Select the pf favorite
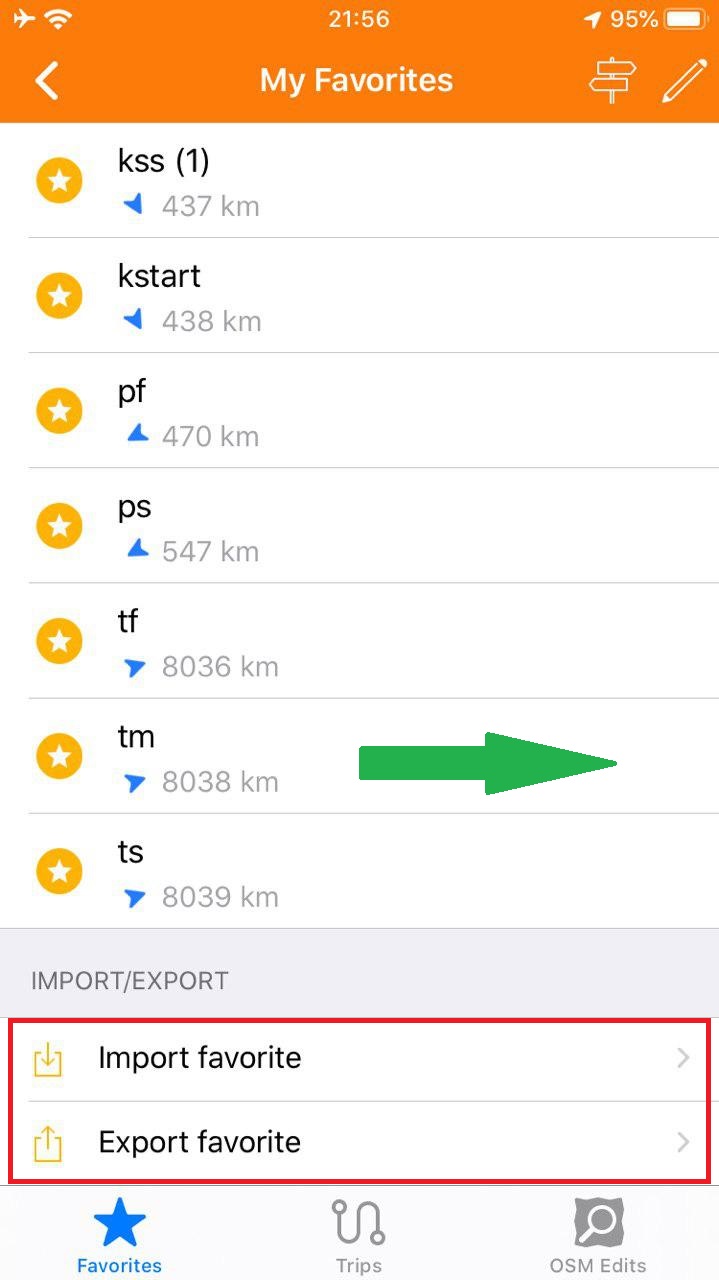 (360, 411)
